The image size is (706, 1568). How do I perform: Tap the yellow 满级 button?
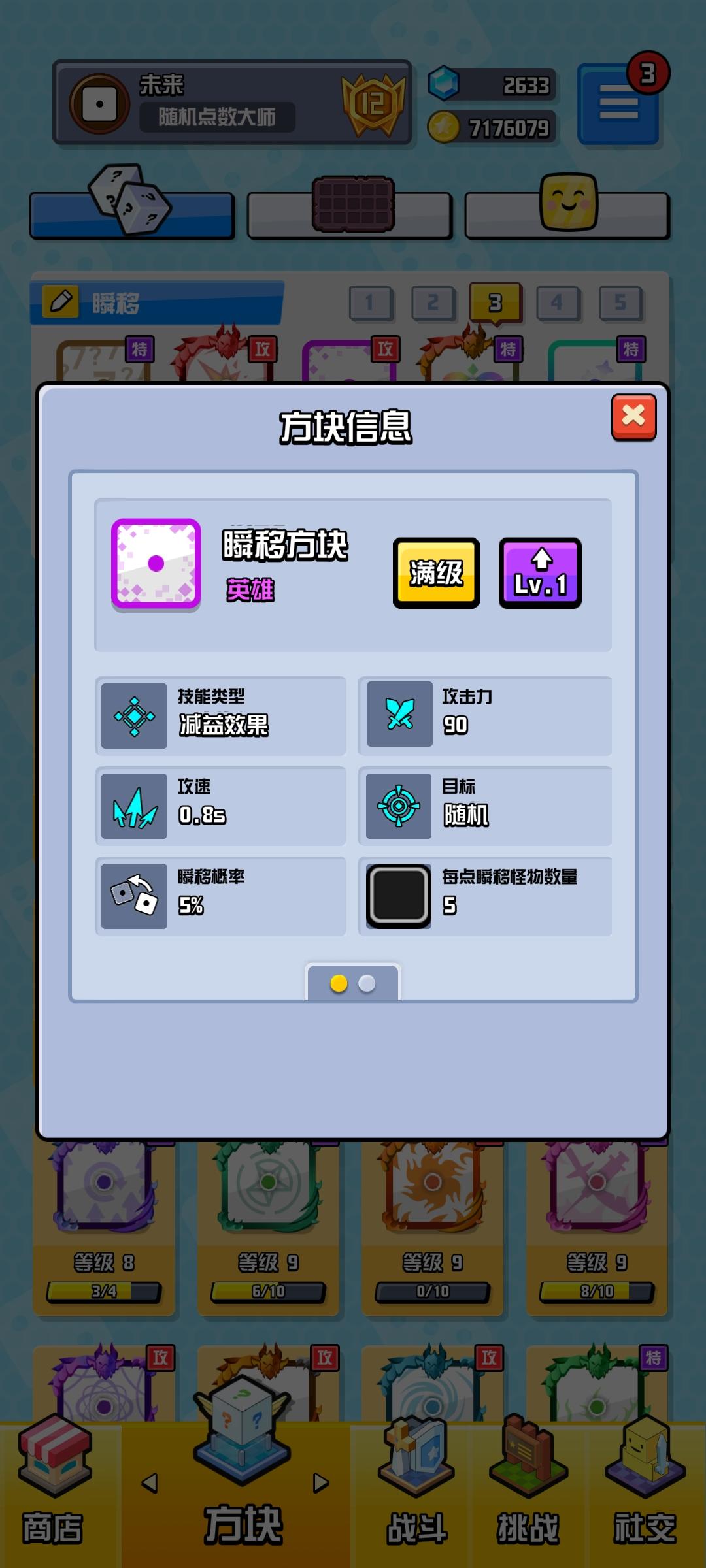pyautogui.click(x=436, y=573)
